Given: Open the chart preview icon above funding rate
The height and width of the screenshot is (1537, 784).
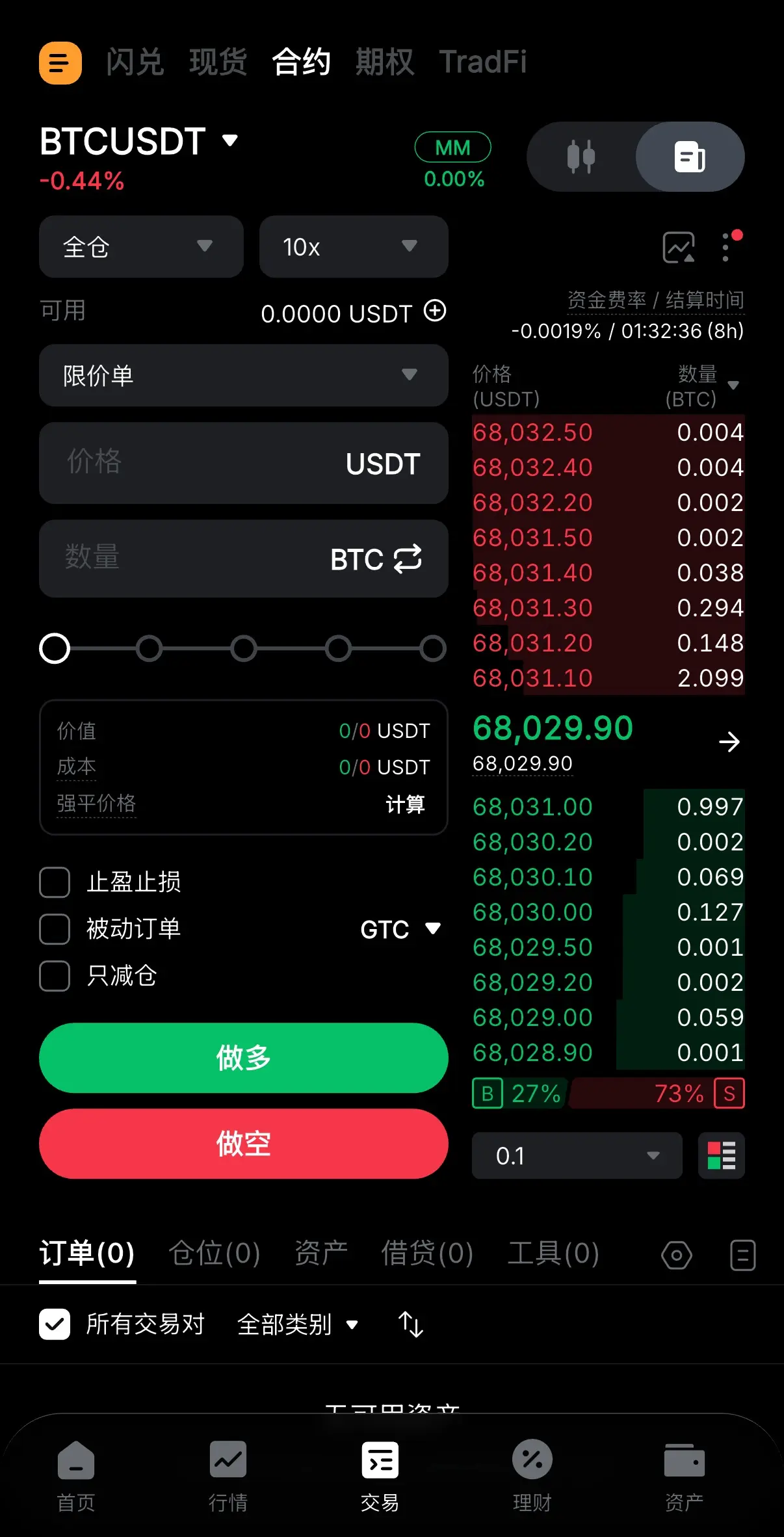Looking at the screenshot, I should [678, 247].
